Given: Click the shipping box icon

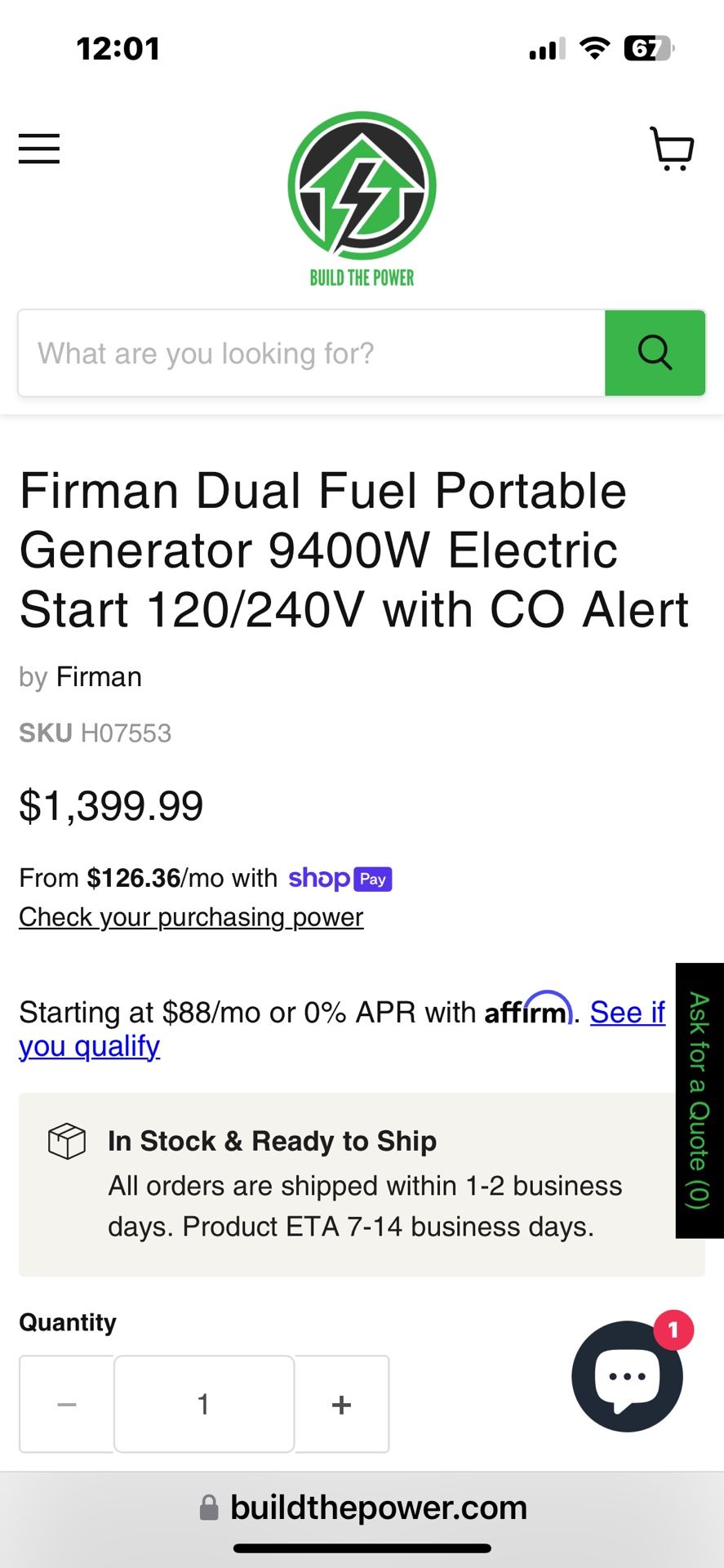Looking at the screenshot, I should (x=67, y=1141).
